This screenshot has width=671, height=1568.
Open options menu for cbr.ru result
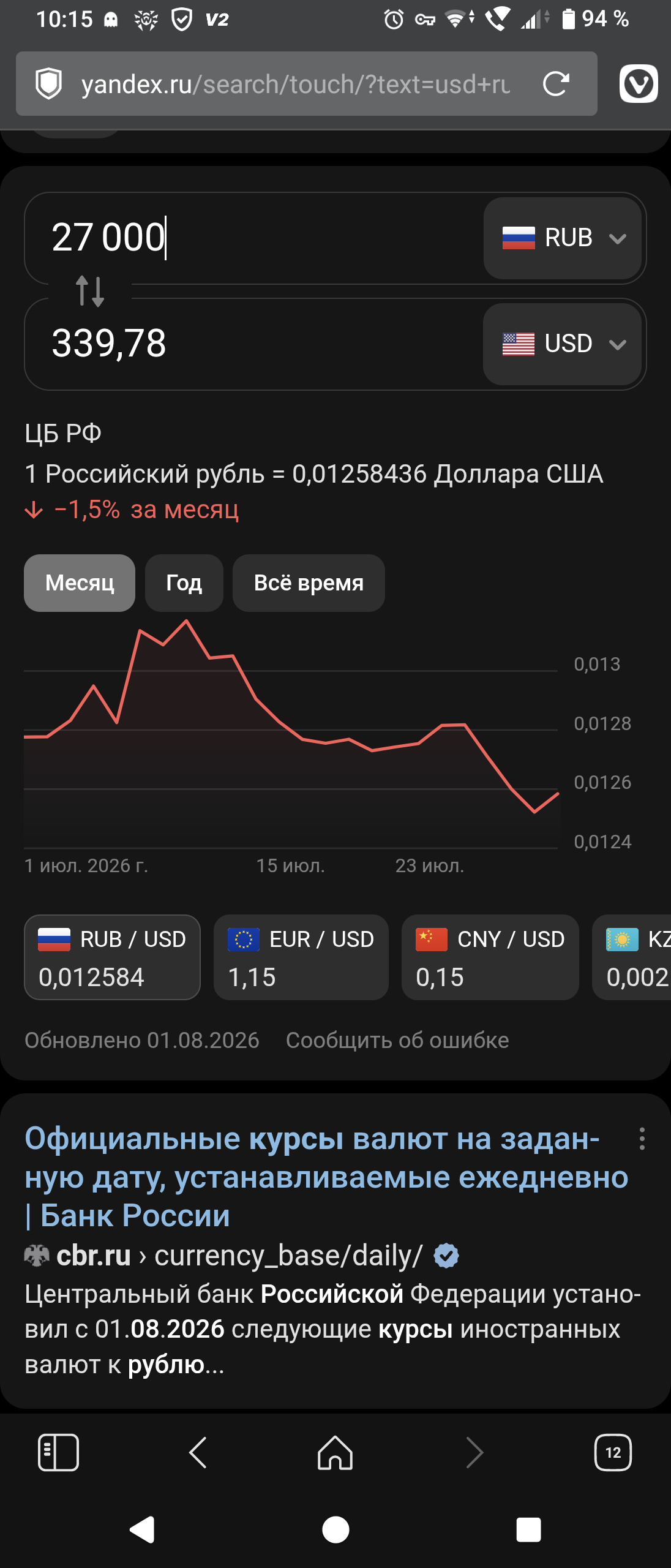(642, 1139)
